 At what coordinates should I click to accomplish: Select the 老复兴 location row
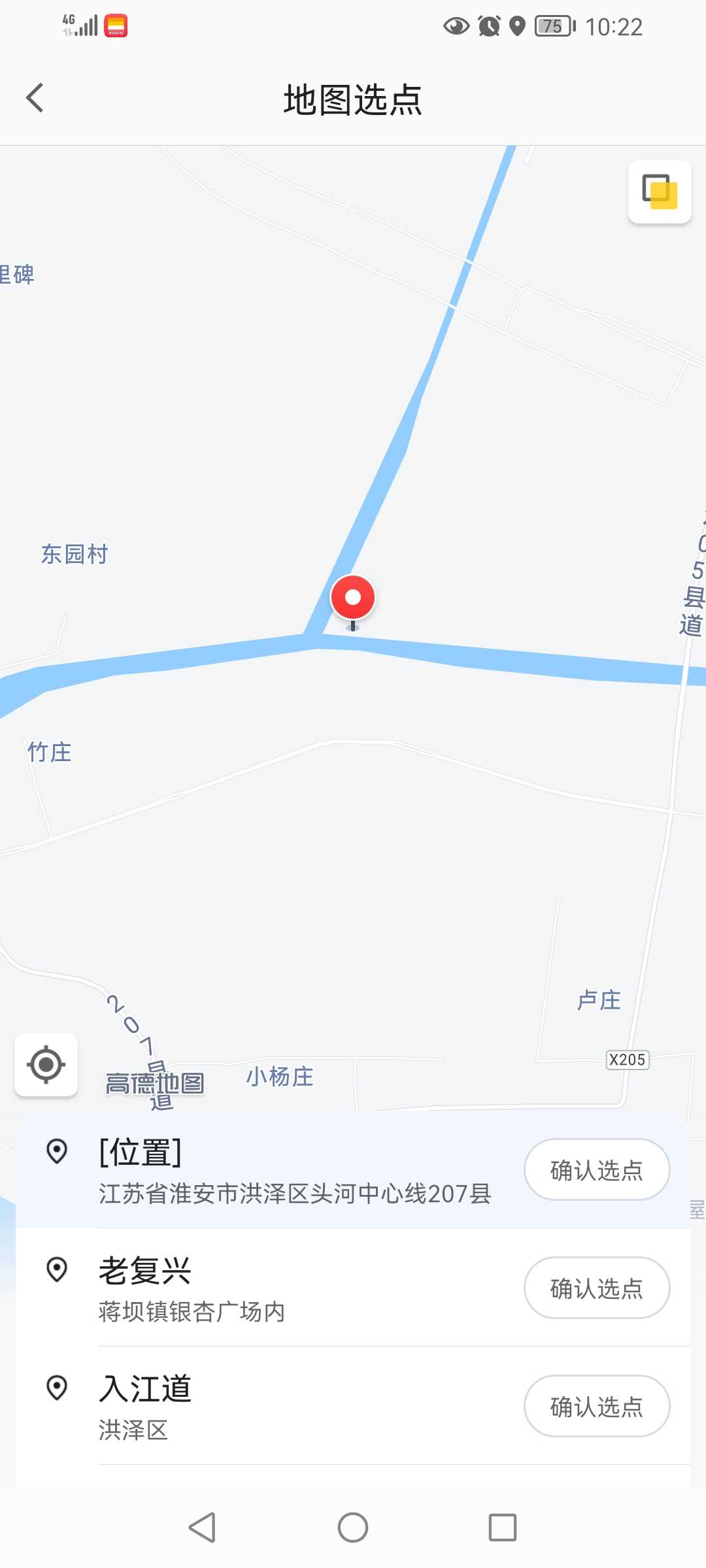(x=353, y=1288)
